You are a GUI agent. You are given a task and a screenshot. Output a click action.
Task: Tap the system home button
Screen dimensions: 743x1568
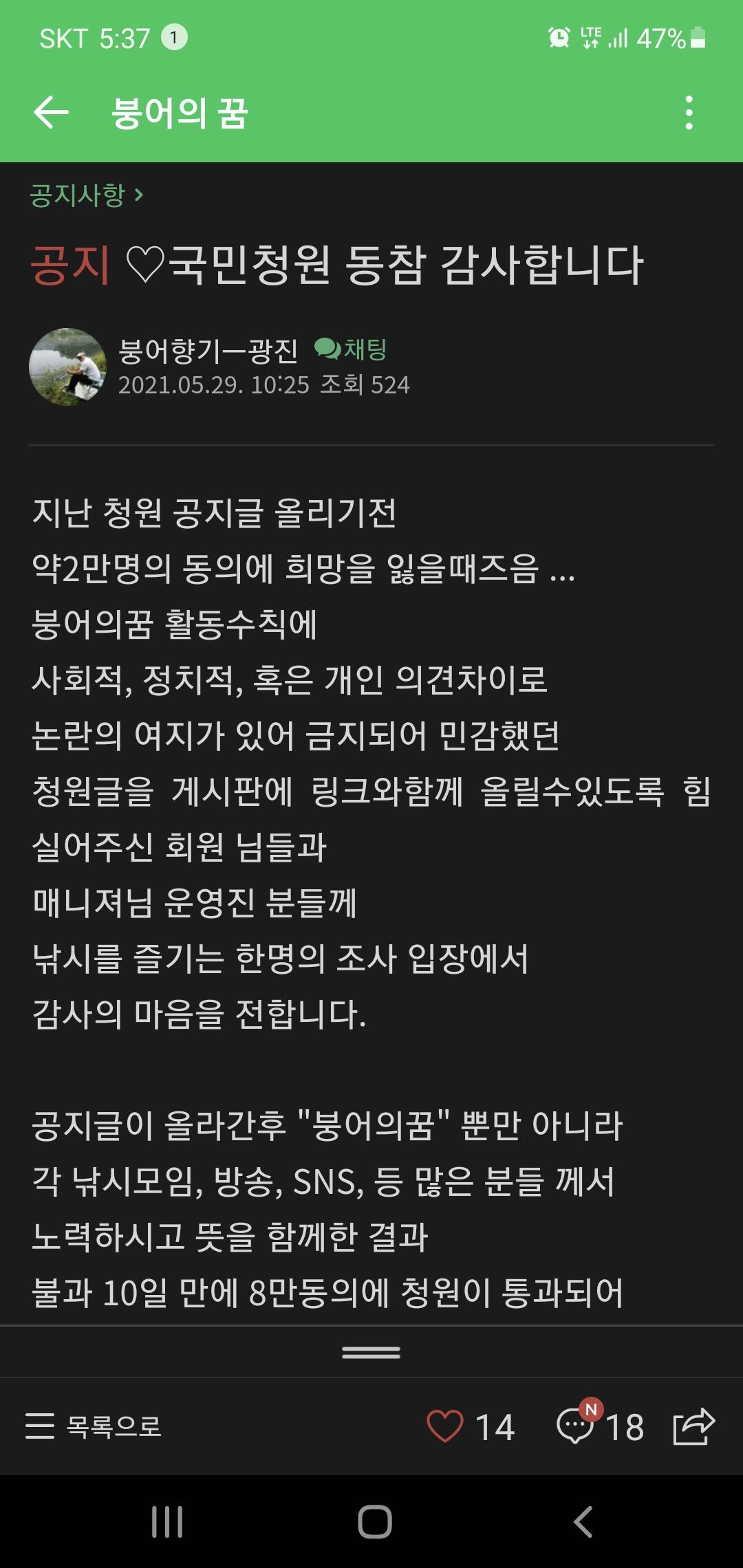pyautogui.click(x=374, y=1521)
